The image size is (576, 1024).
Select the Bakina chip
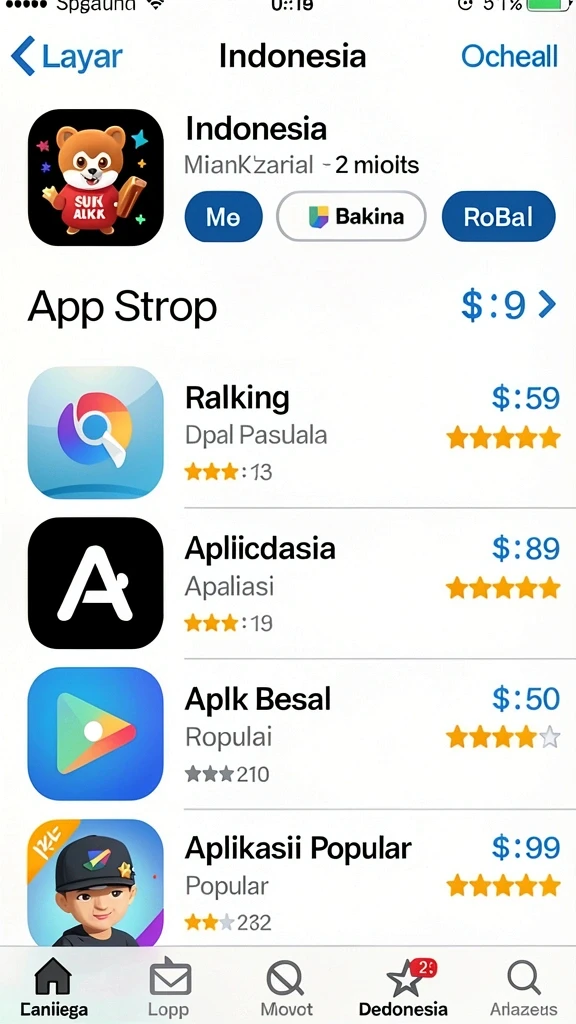point(351,217)
